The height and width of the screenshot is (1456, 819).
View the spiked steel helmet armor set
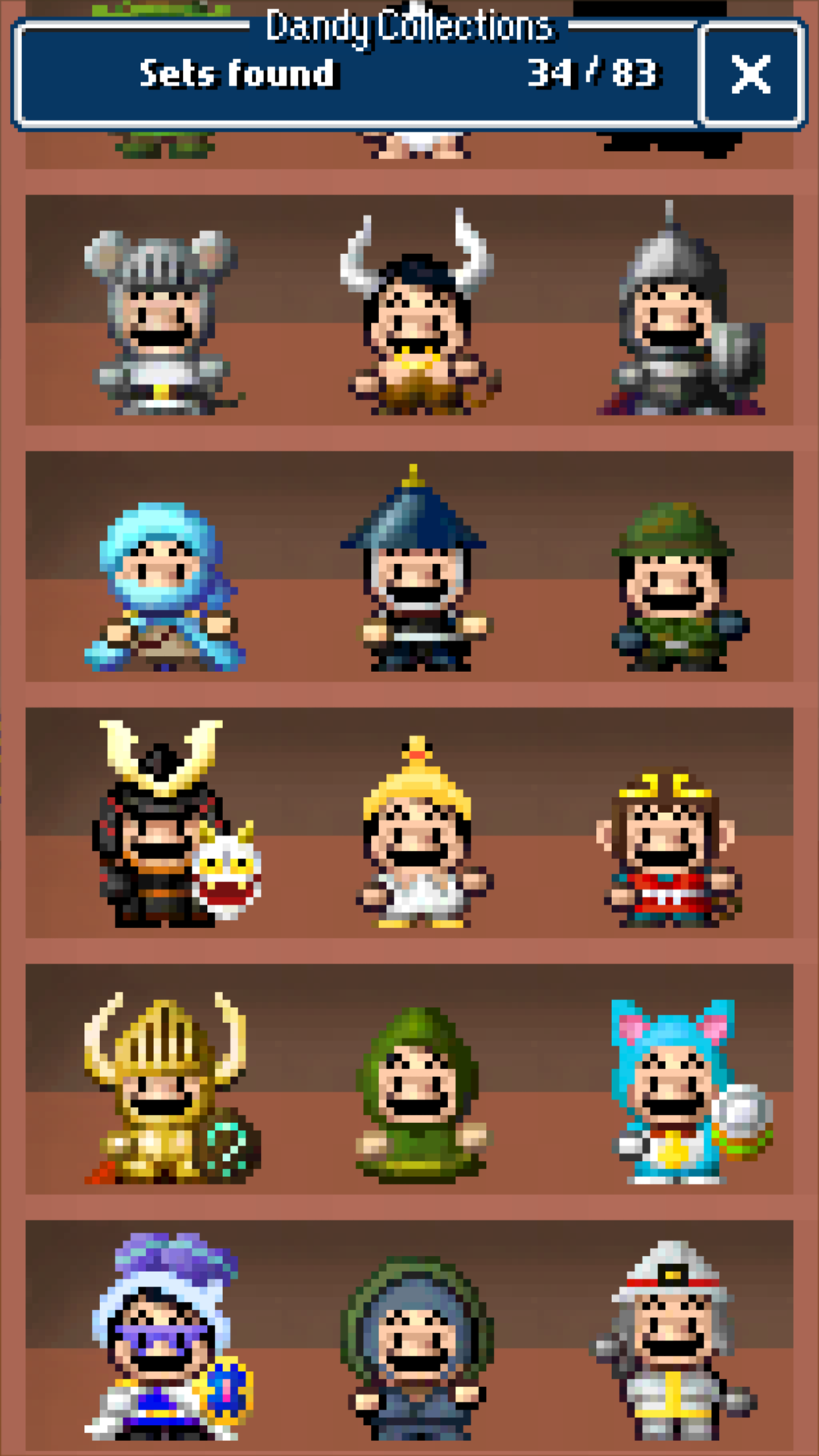pos(679,318)
